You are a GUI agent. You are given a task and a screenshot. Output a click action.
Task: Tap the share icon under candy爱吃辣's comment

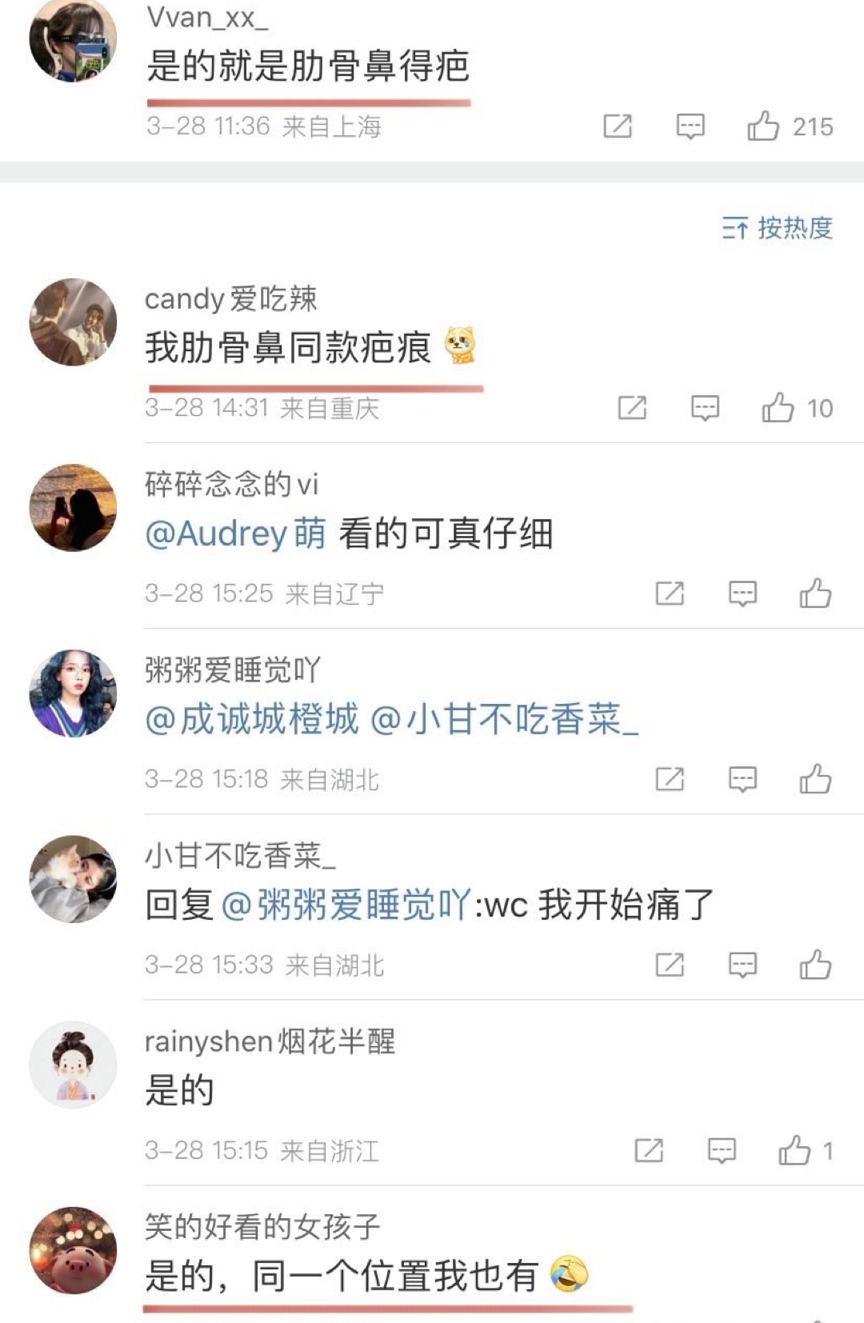631,407
